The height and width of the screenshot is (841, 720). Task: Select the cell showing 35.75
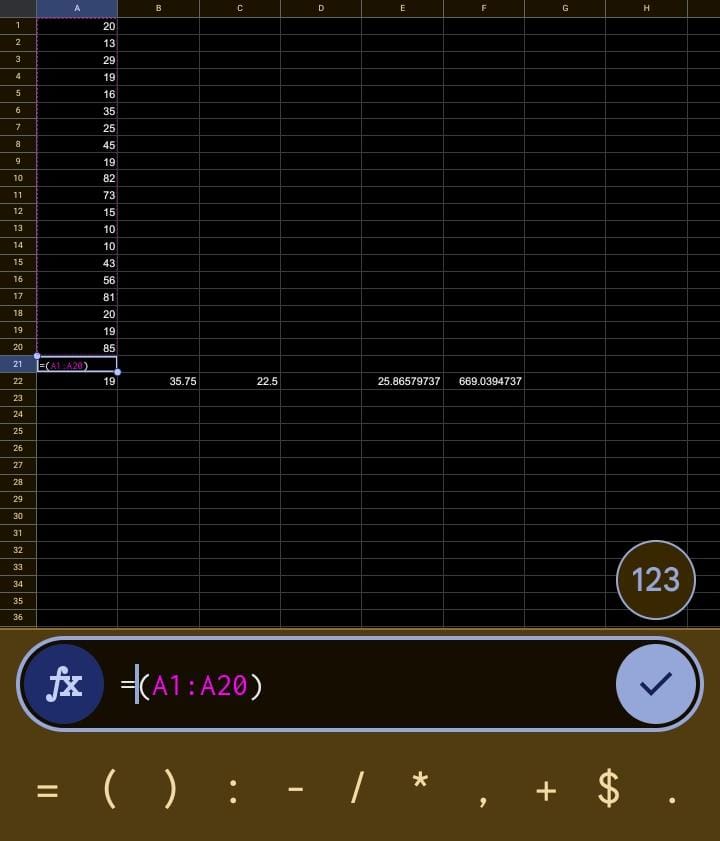tap(158, 381)
